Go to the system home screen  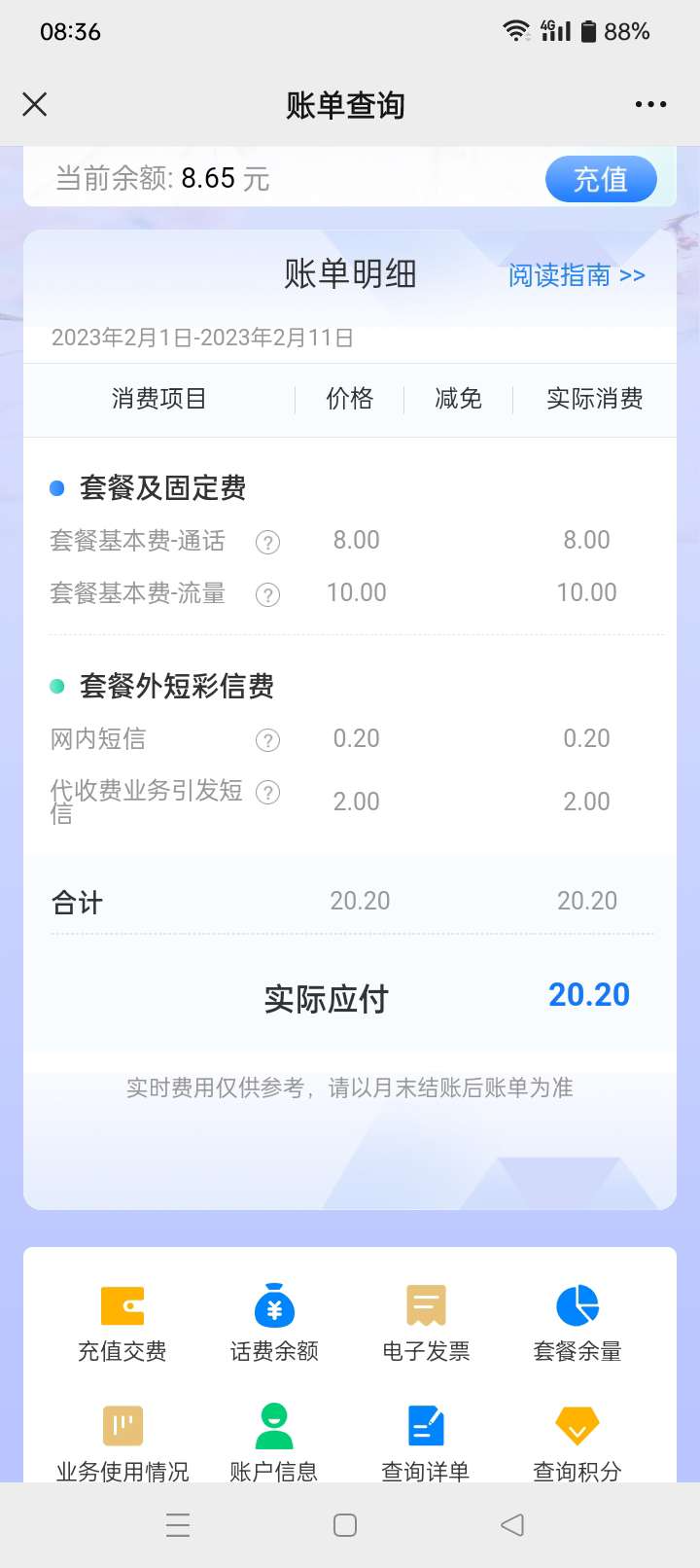click(x=345, y=1525)
